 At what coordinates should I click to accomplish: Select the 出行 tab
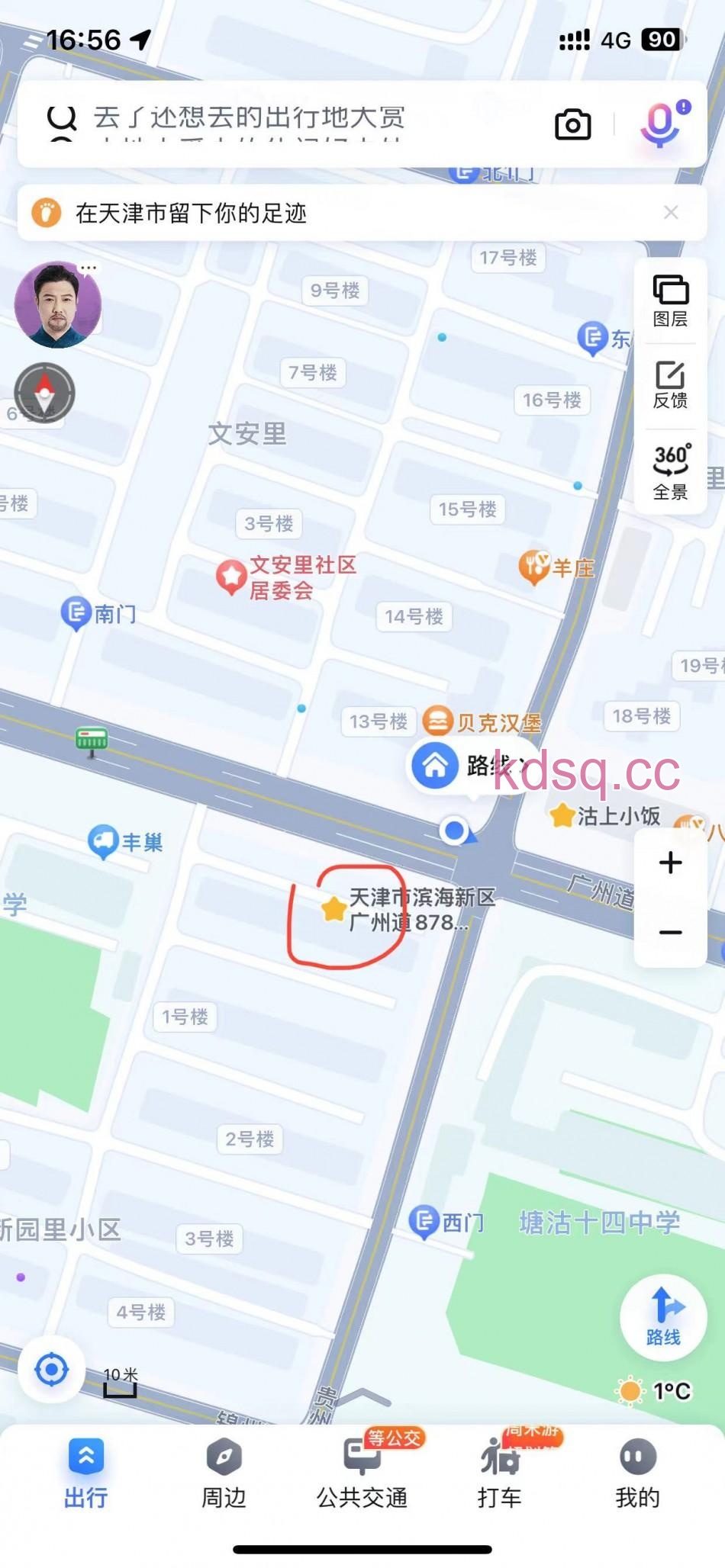(x=85, y=1473)
